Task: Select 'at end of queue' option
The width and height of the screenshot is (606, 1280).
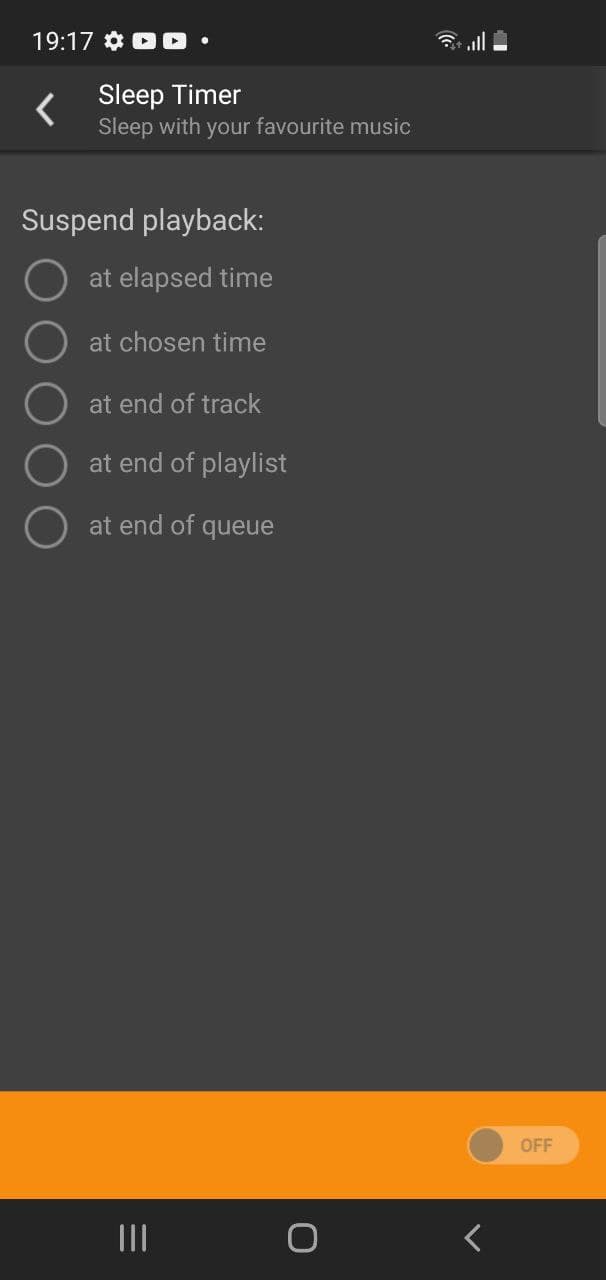Action: [x=46, y=526]
